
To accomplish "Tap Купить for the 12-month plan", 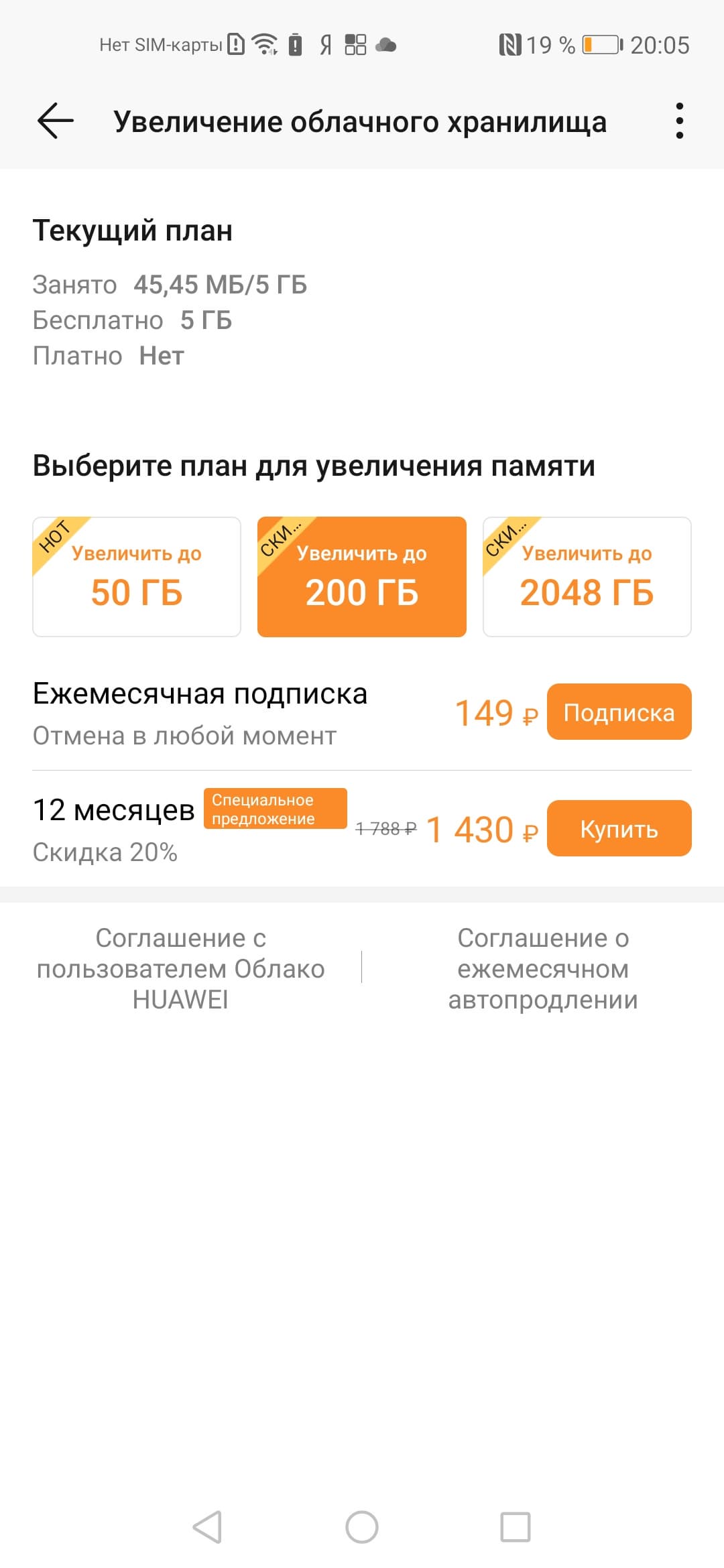I will point(619,829).
